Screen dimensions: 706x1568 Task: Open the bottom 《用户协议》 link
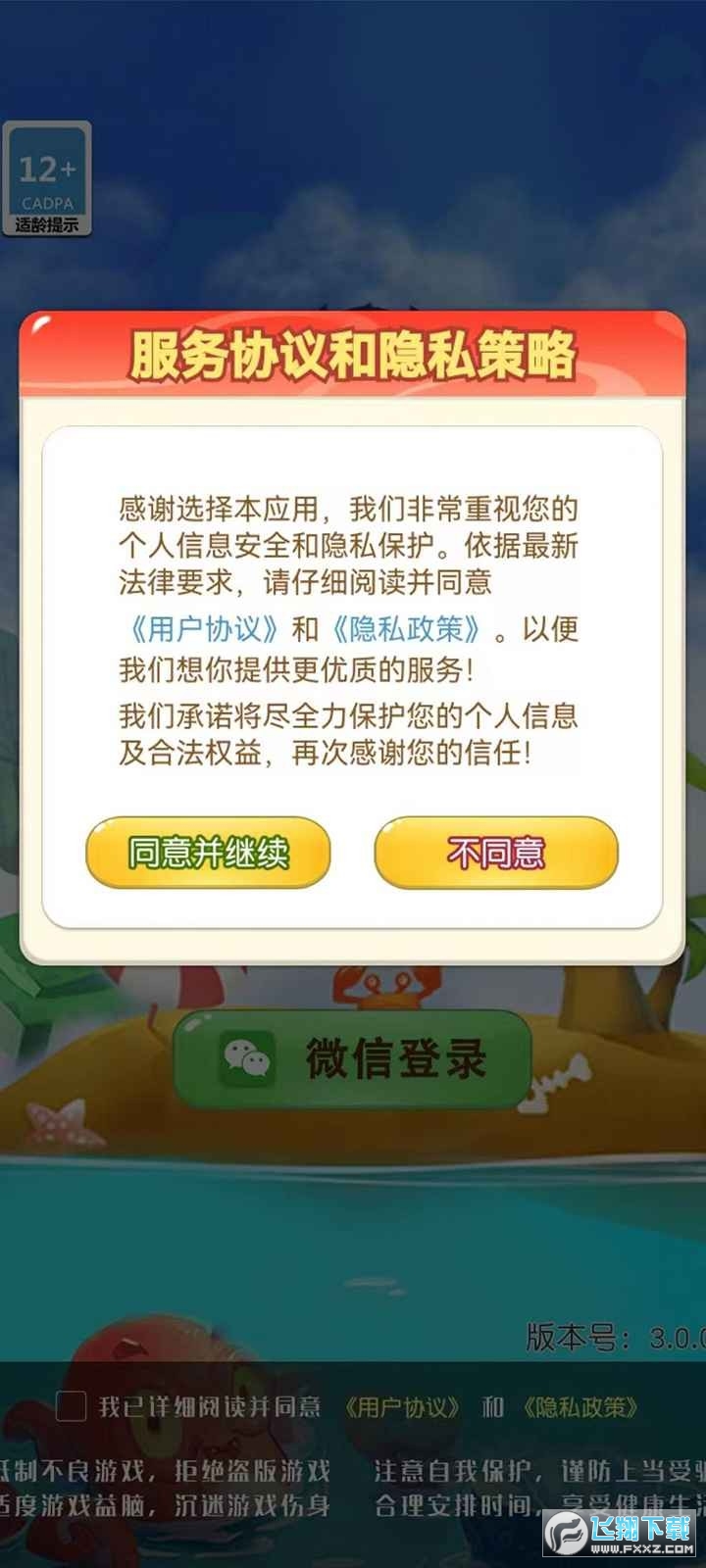[402, 1408]
